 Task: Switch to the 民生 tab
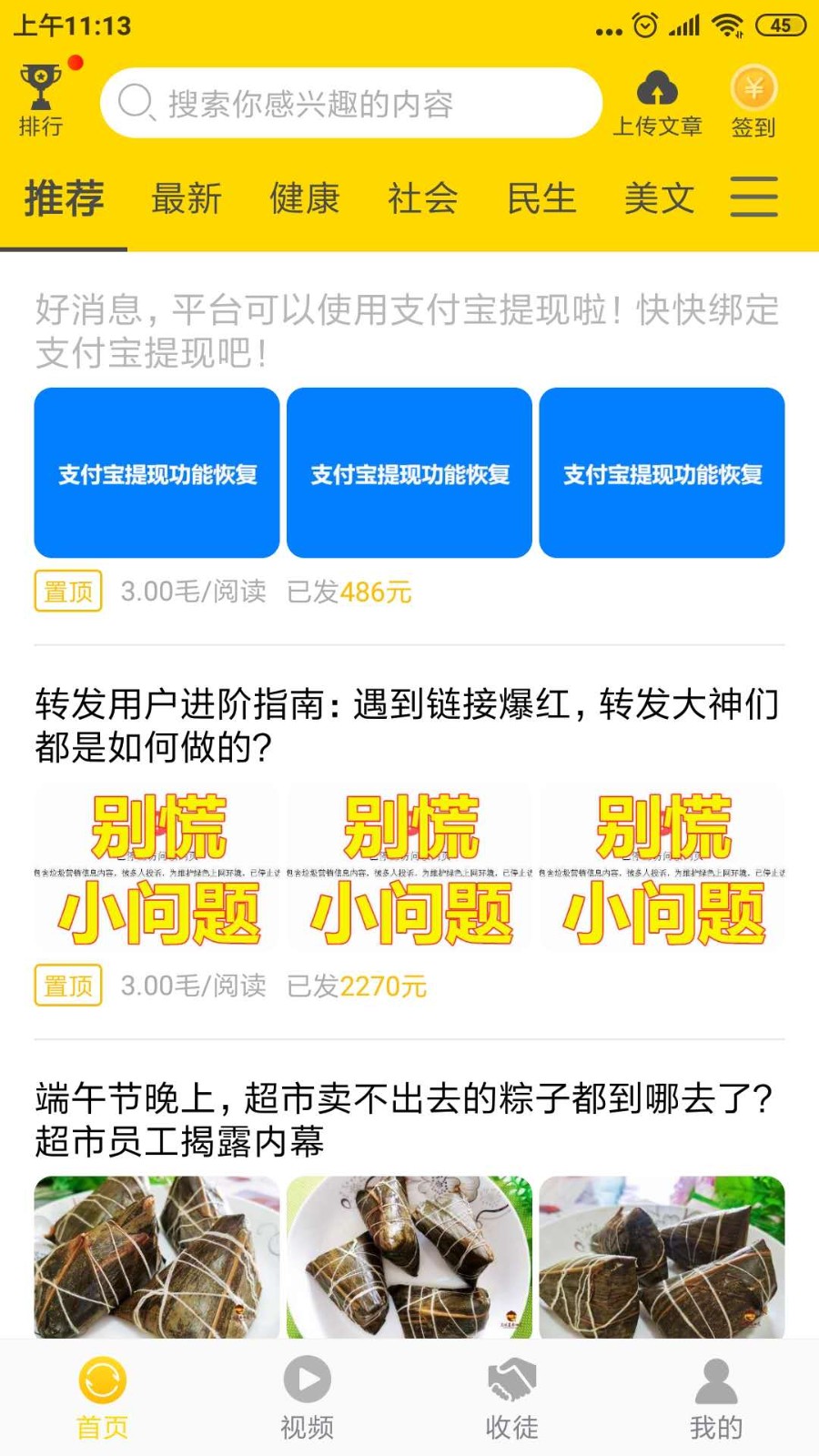(x=541, y=198)
